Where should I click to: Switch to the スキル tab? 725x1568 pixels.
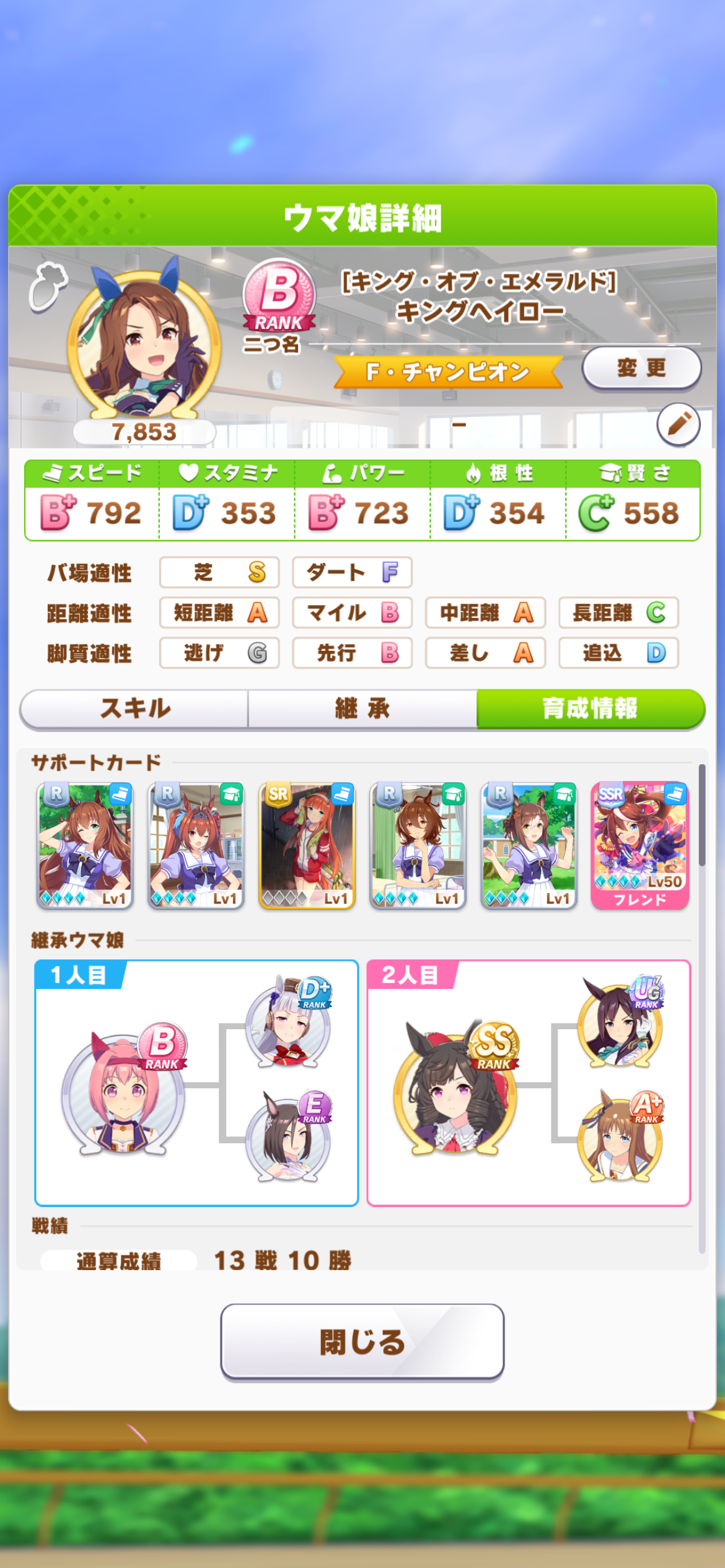pyautogui.click(x=134, y=708)
